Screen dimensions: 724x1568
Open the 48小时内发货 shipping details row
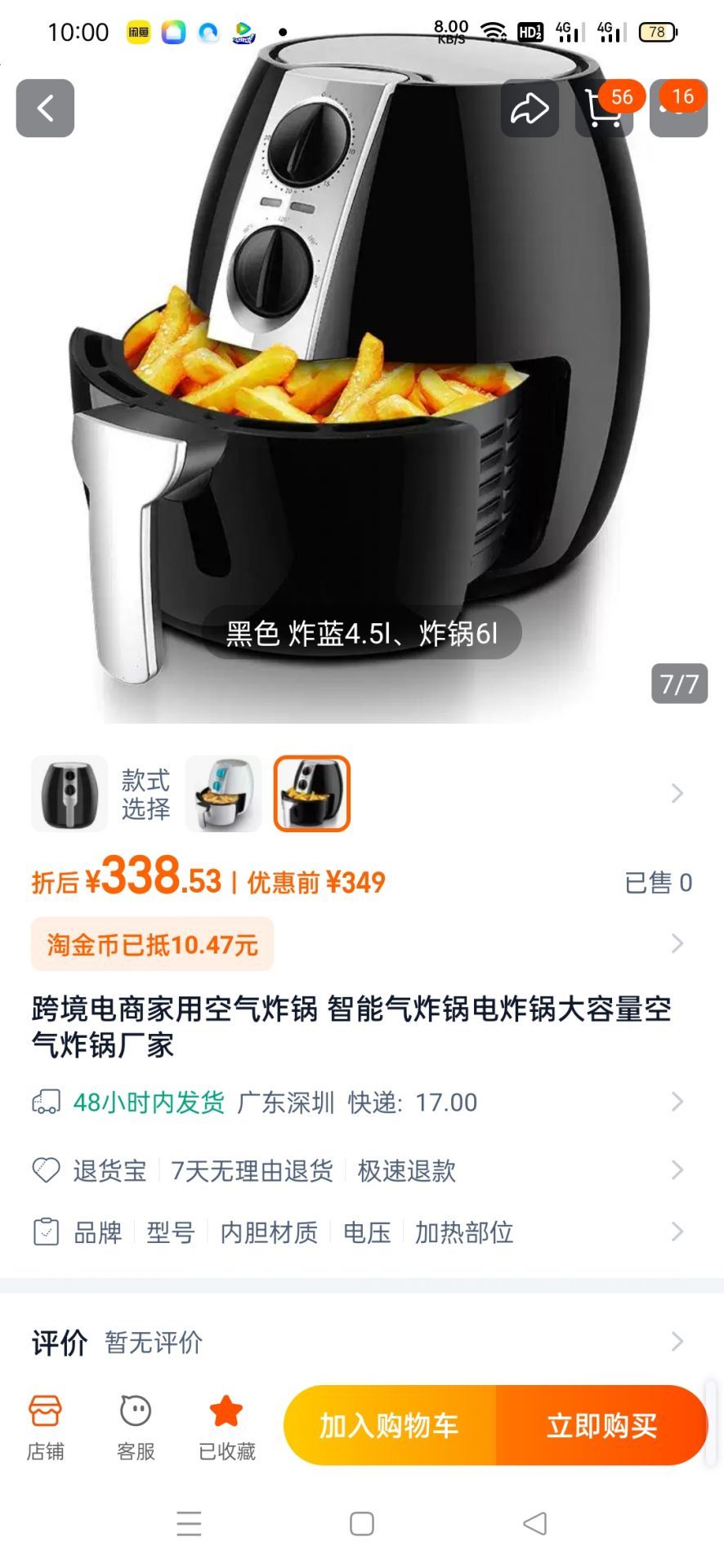pos(361,1102)
